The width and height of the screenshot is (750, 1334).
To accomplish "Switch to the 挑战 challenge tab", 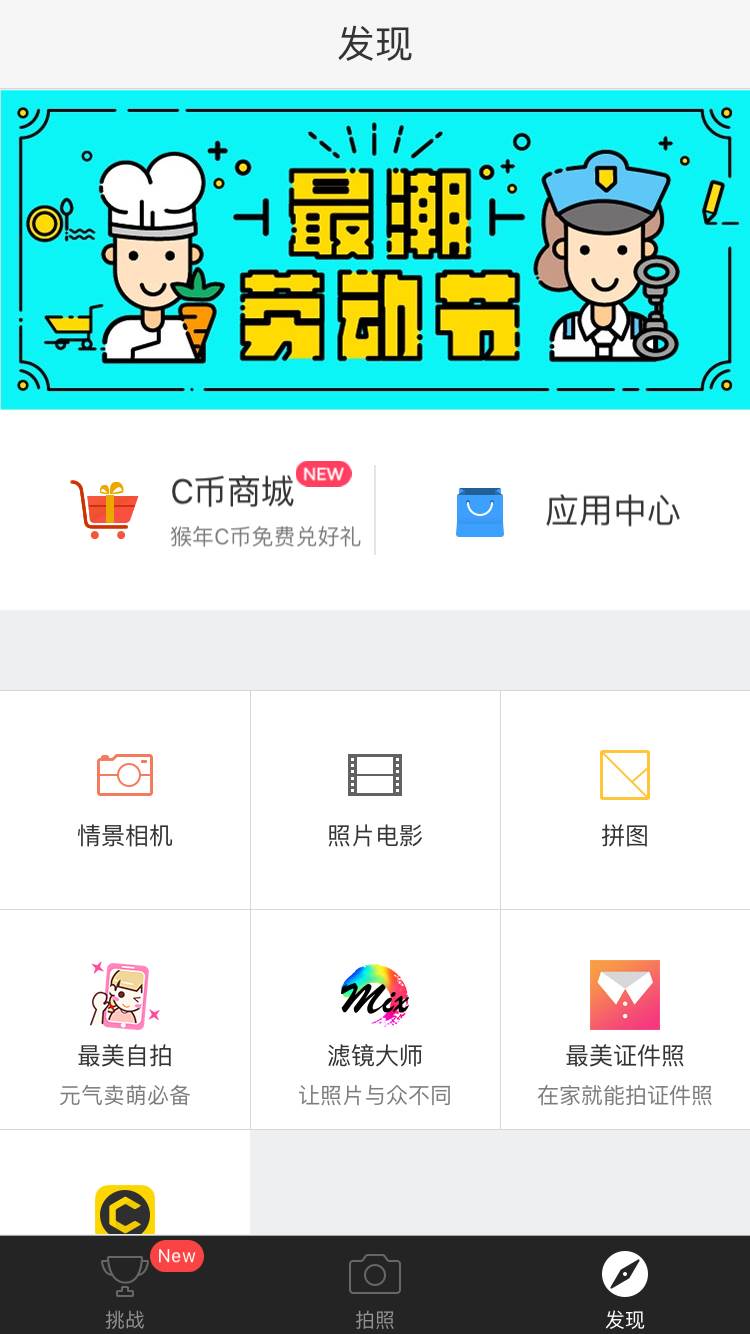I will point(125,1290).
